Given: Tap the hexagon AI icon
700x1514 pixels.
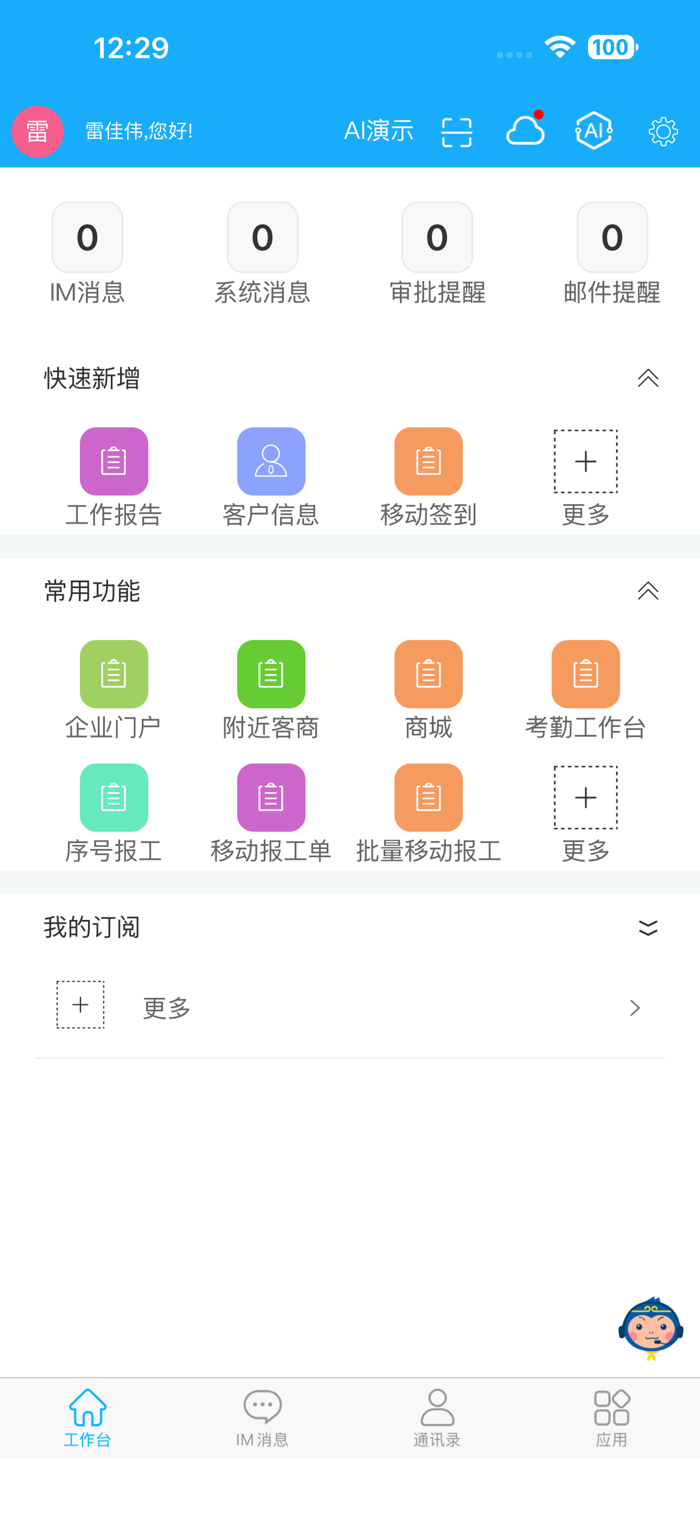Looking at the screenshot, I should (x=594, y=130).
